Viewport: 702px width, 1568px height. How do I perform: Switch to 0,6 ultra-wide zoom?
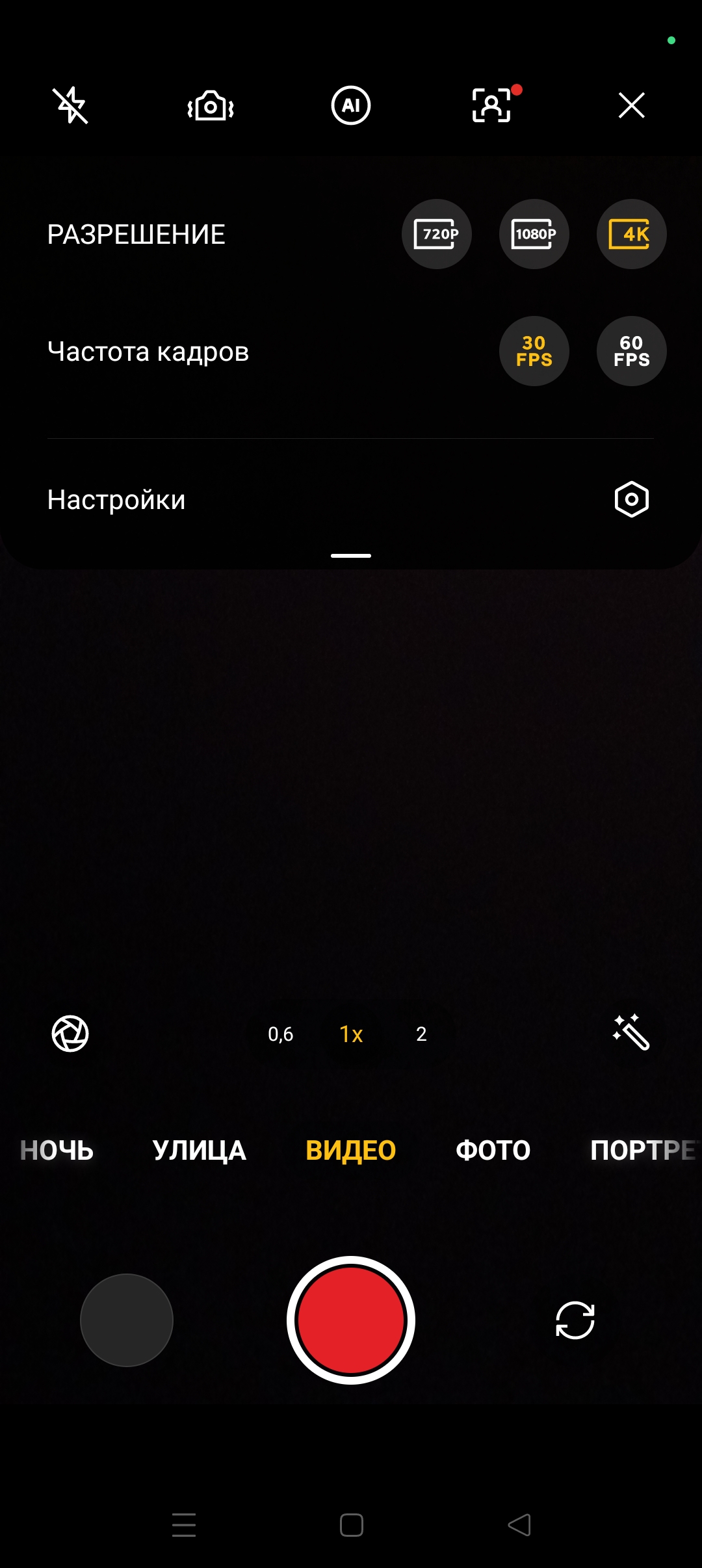pos(281,1034)
